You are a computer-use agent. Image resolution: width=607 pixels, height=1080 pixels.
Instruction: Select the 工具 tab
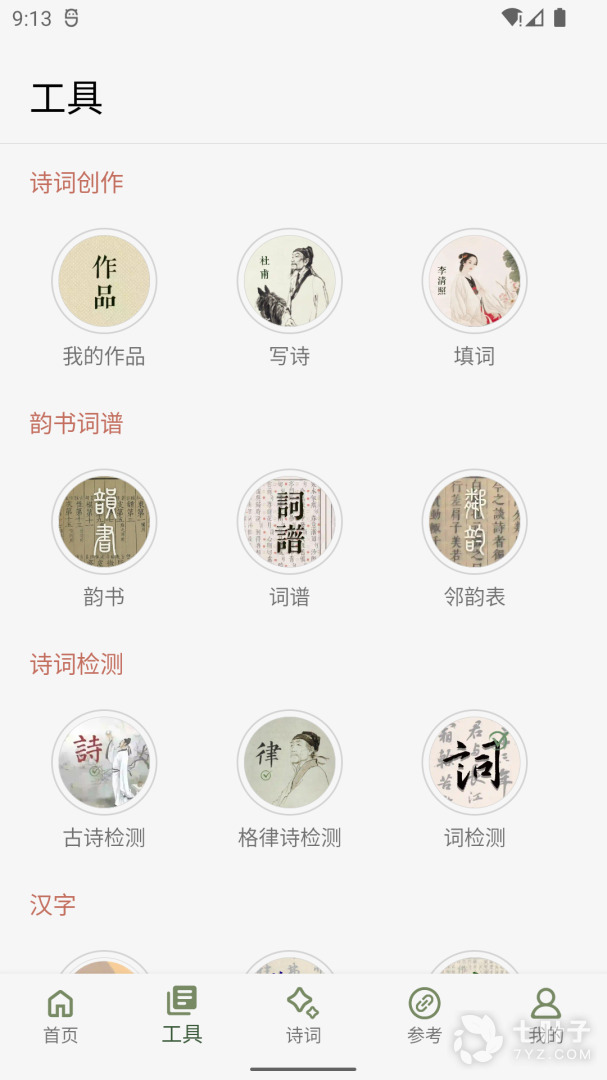pos(182,1015)
